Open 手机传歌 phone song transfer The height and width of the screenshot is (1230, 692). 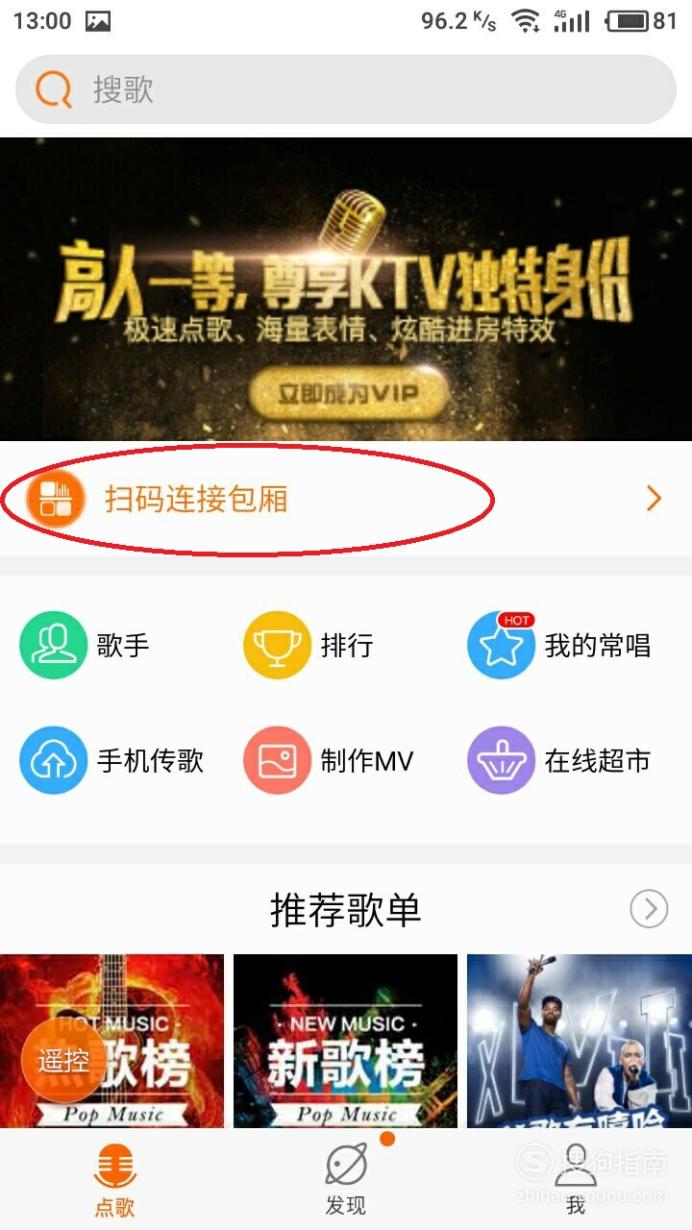point(112,760)
